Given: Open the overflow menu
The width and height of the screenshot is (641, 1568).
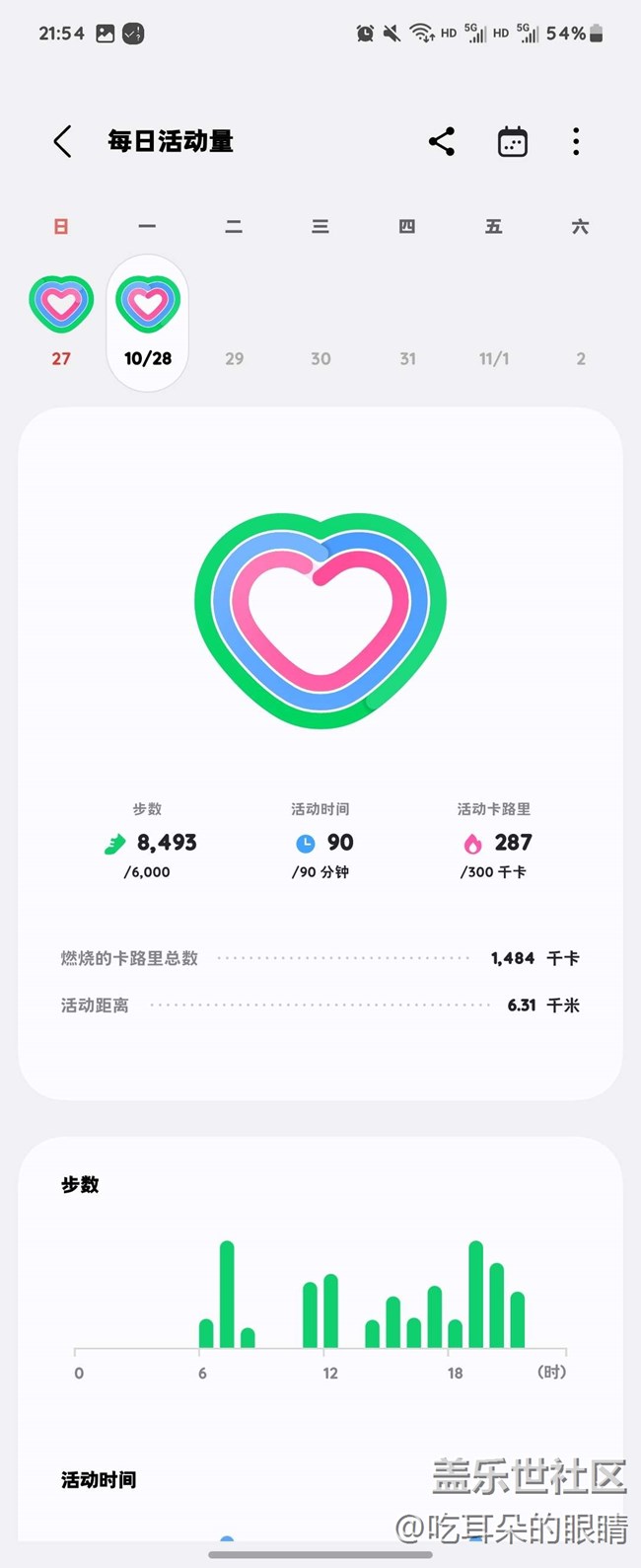Looking at the screenshot, I should point(576,142).
